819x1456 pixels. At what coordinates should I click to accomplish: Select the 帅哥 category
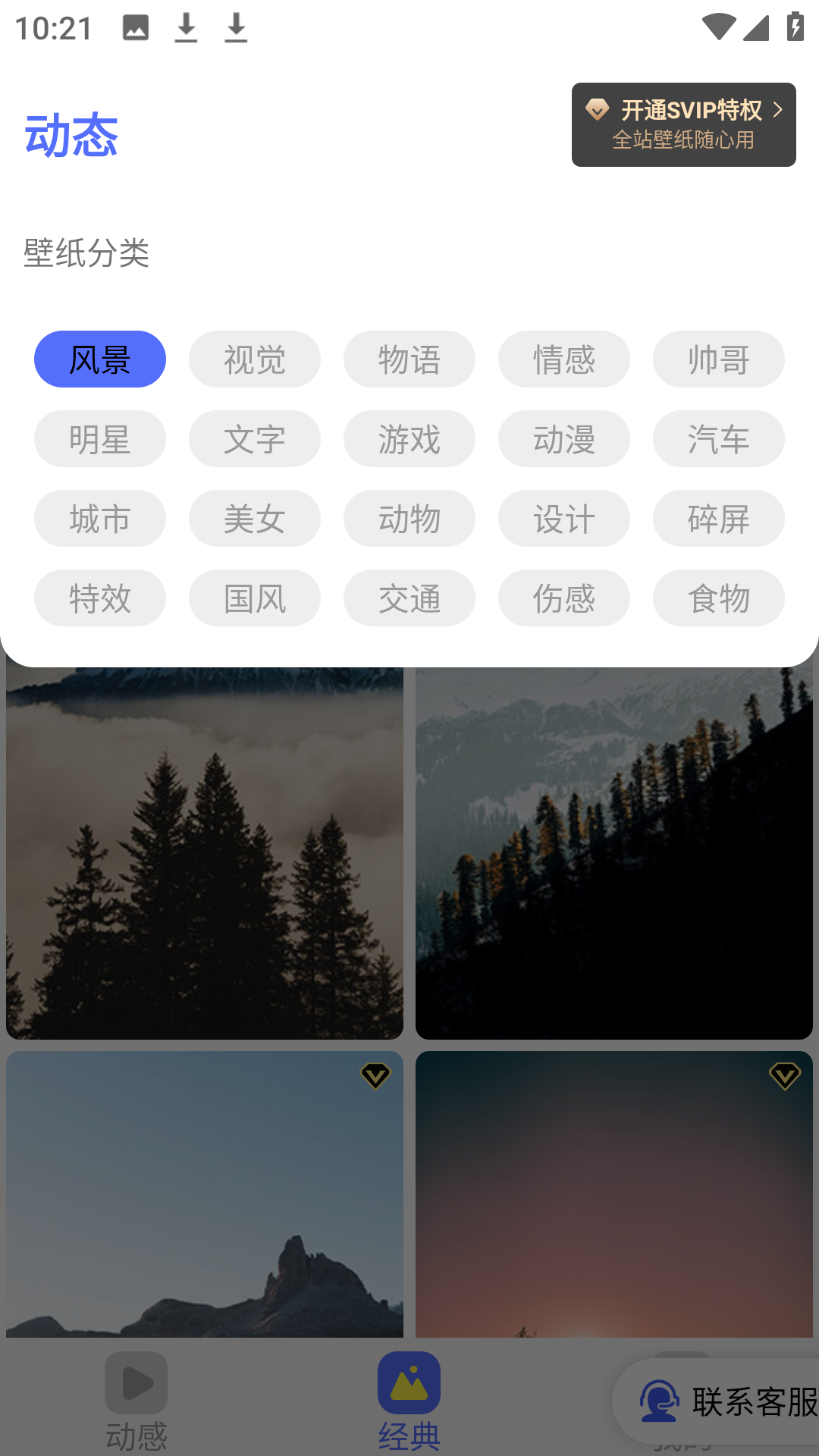click(719, 359)
